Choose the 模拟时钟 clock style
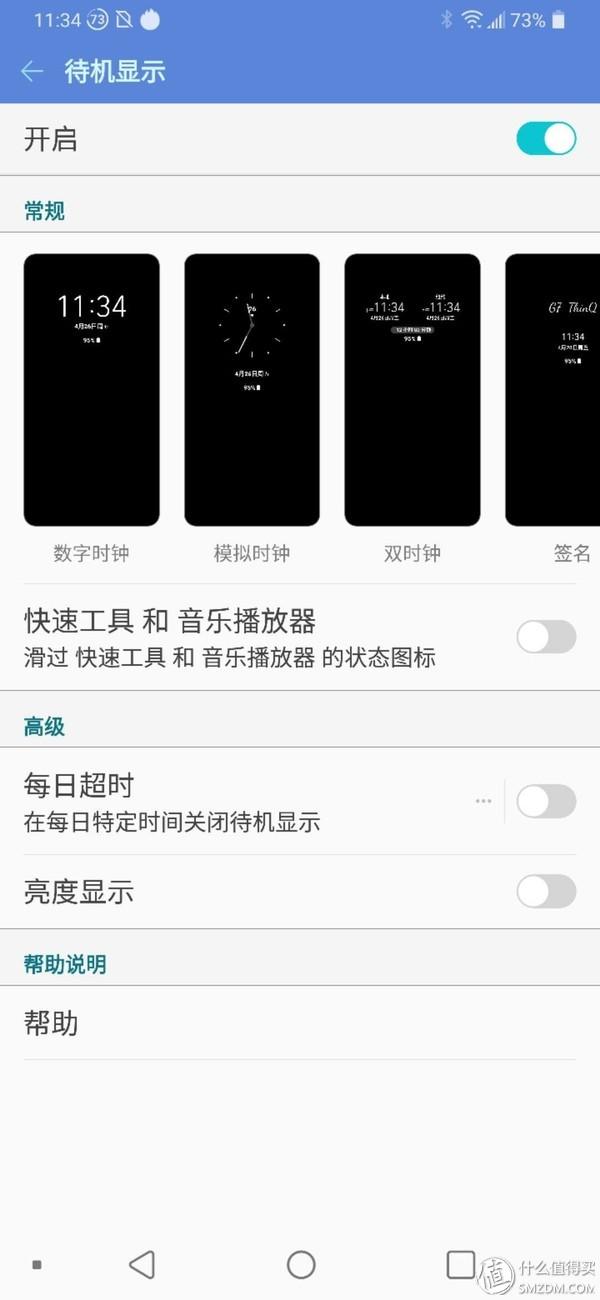Screen dimensions: 600x1300 pyautogui.click(x=251, y=390)
